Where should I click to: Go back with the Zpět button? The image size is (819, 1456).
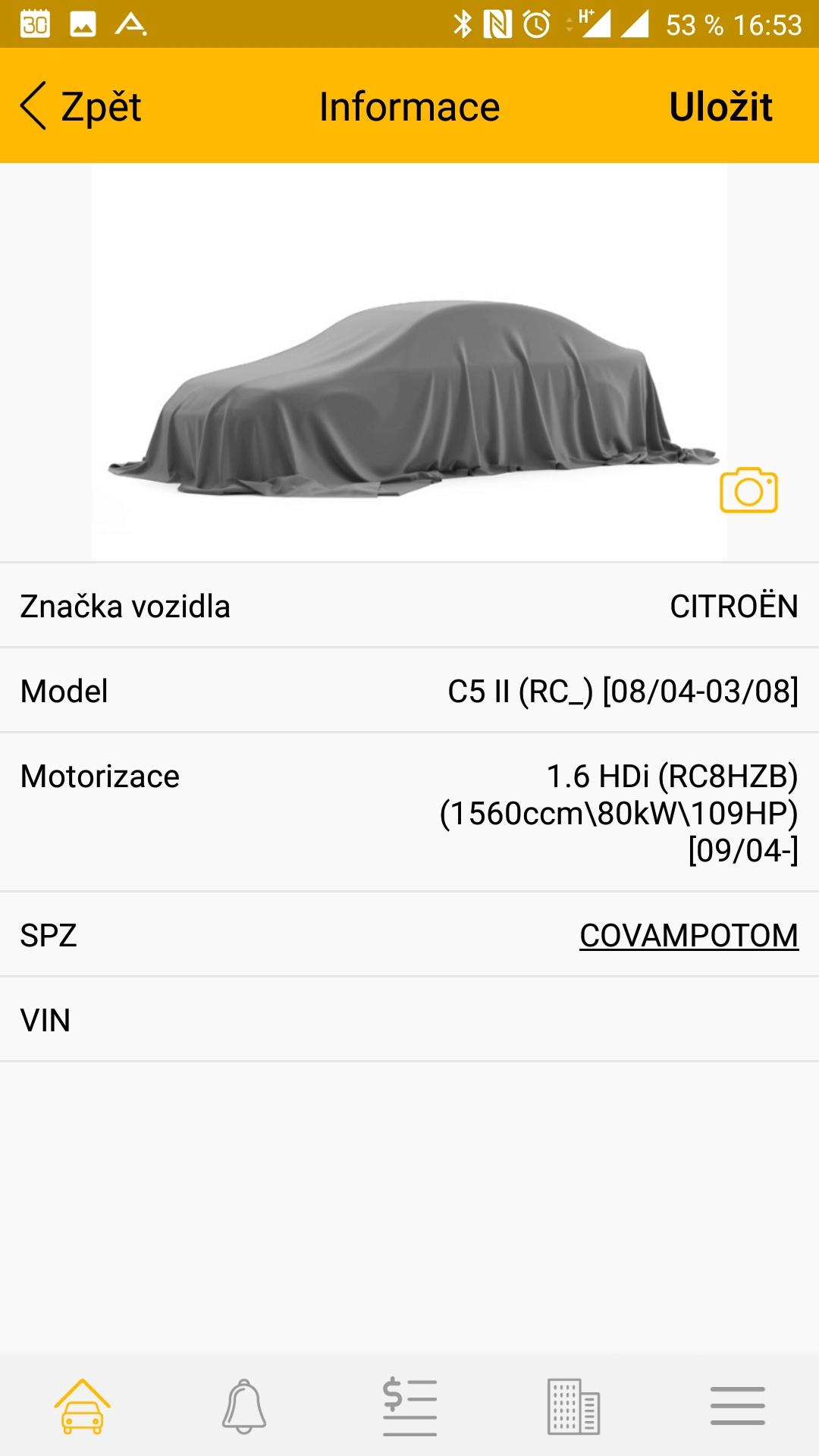[82, 107]
